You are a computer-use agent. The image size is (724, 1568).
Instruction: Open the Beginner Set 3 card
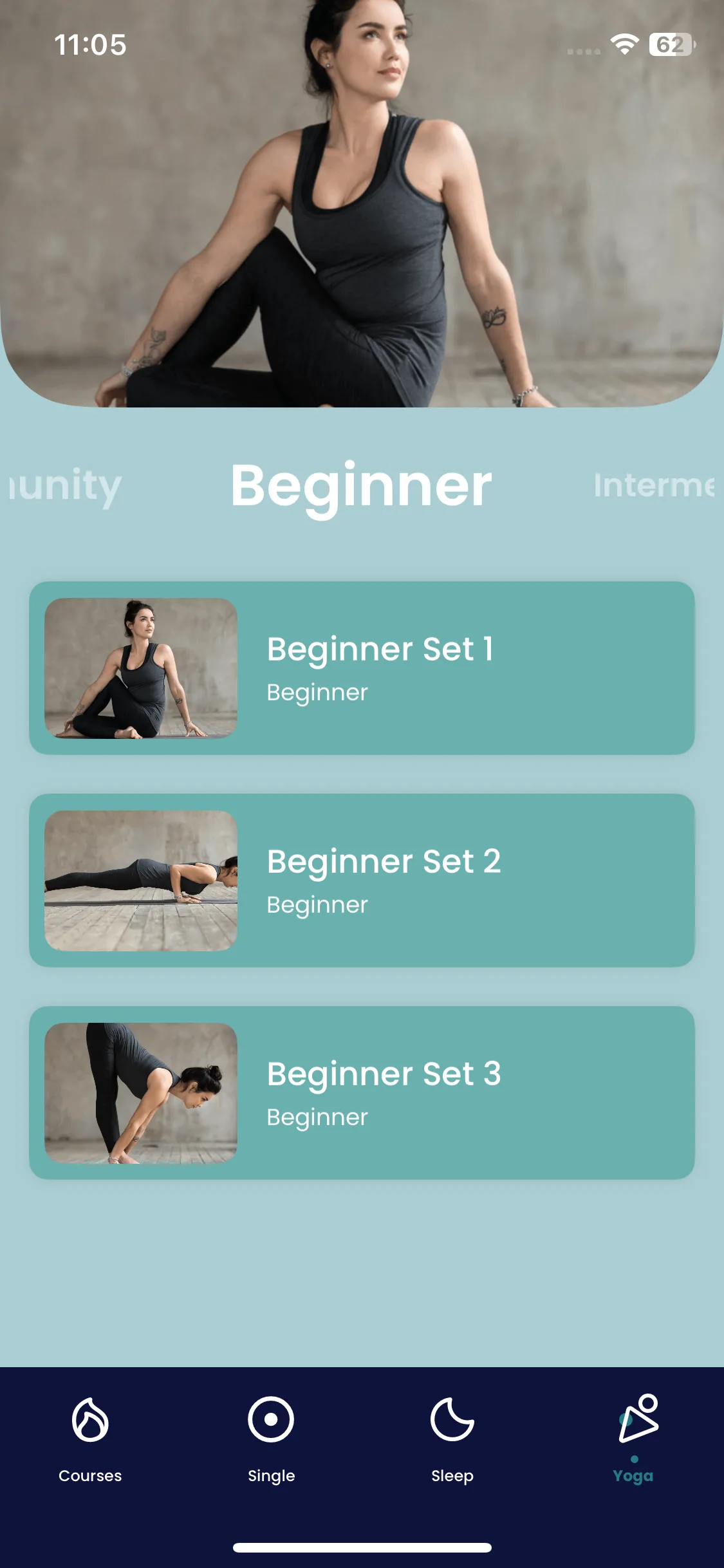tap(362, 1093)
